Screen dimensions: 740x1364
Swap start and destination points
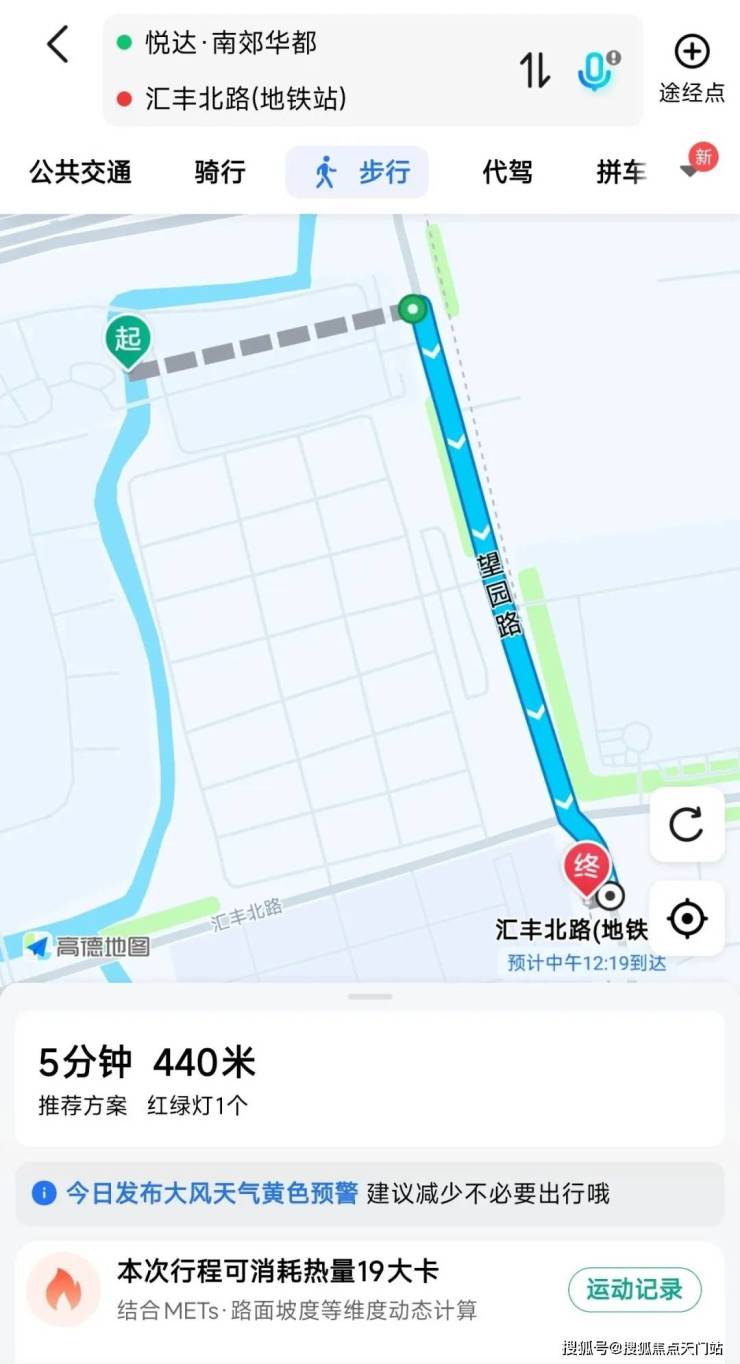pyautogui.click(x=535, y=70)
